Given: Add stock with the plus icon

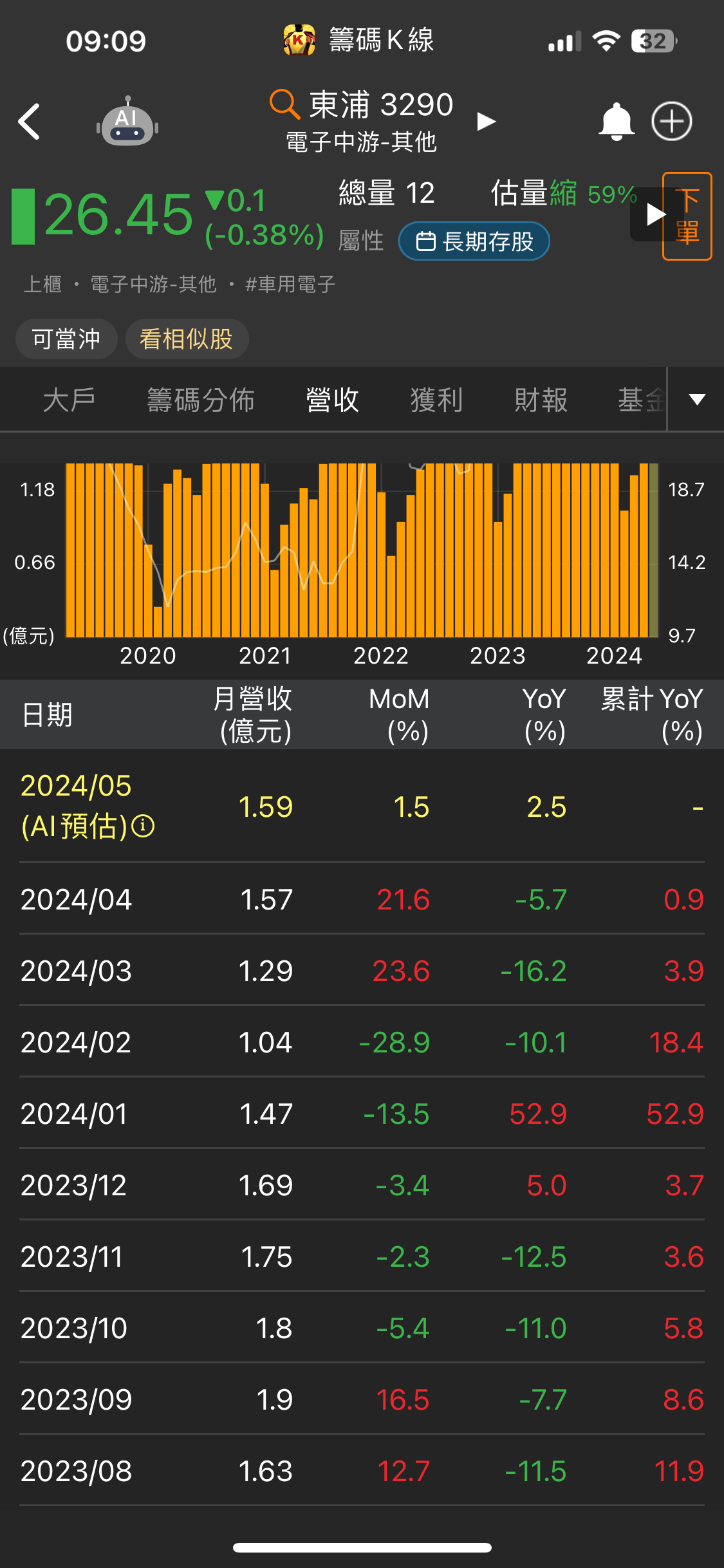Looking at the screenshot, I should pyautogui.click(x=671, y=122).
